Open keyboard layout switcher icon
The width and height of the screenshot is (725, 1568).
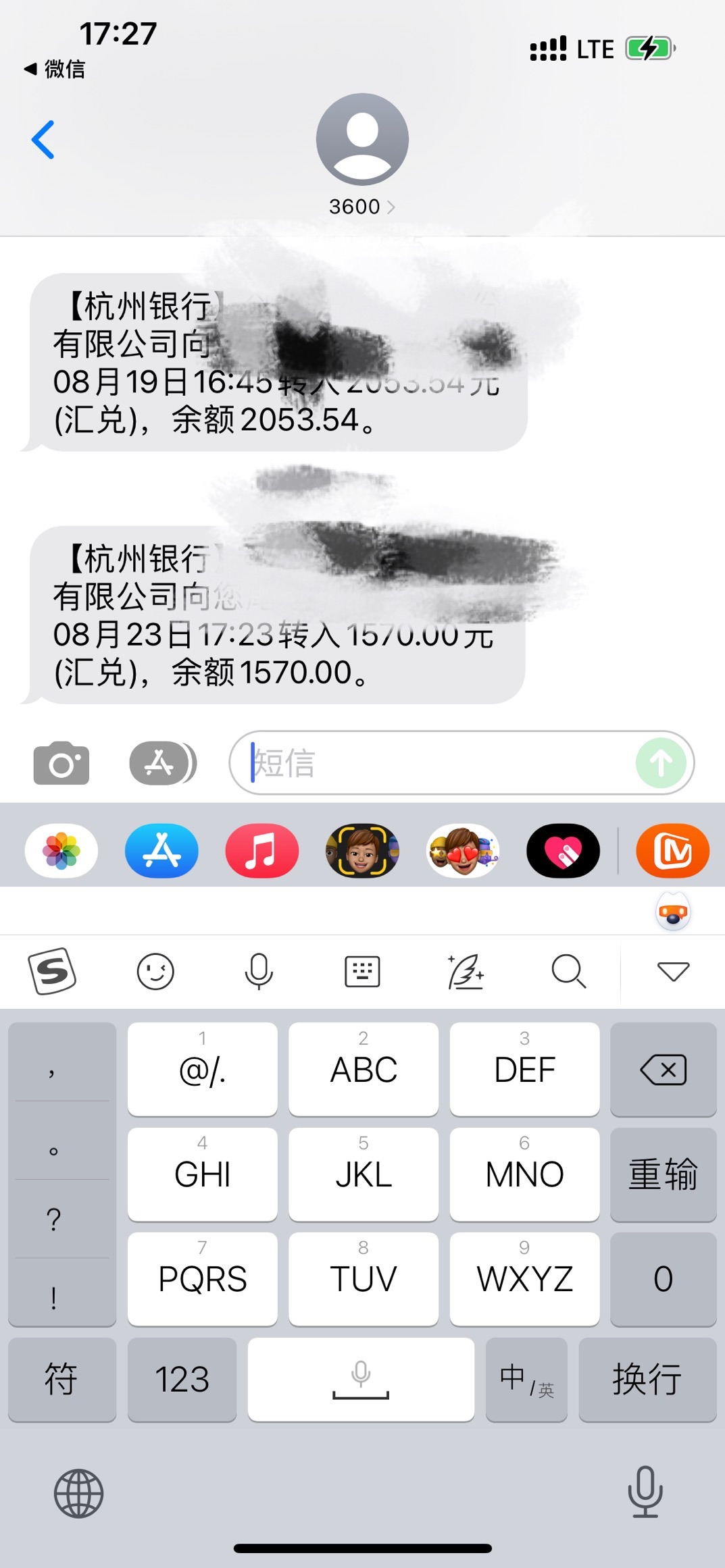(x=362, y=972)
